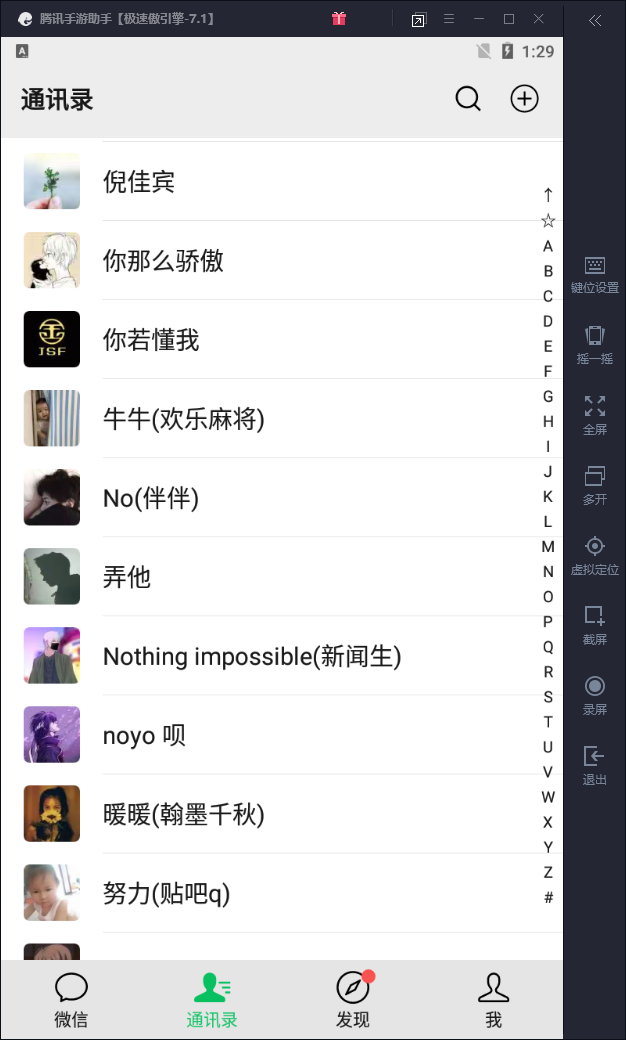Open contact 弄他
This screenshot has height=1040, width=626.
[x=127, y=577]
